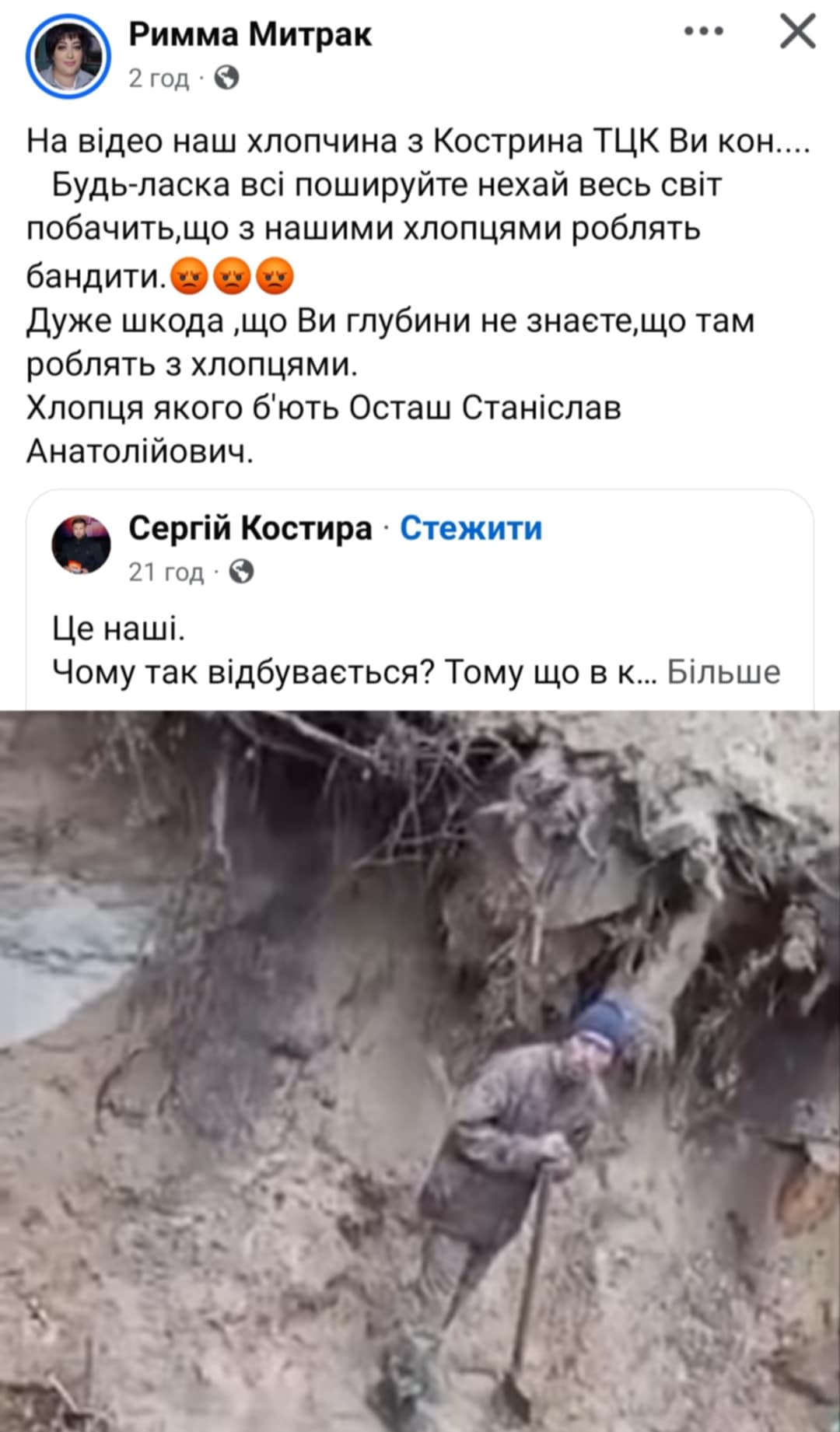The image size is (840, 1432).
Task: Open Римма Митрак's profile name link
Action: 250,34
